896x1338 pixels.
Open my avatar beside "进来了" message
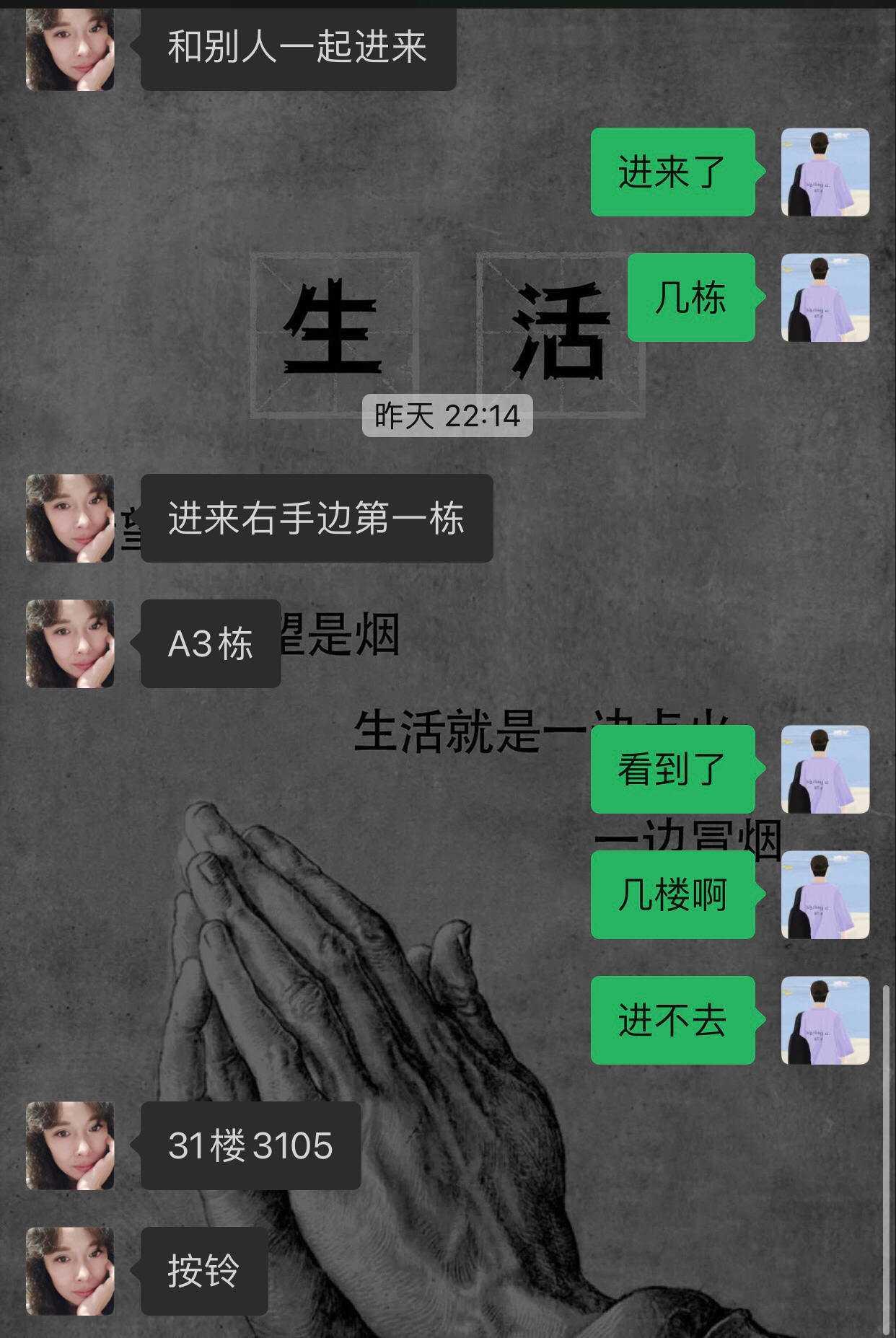point(825,172)
